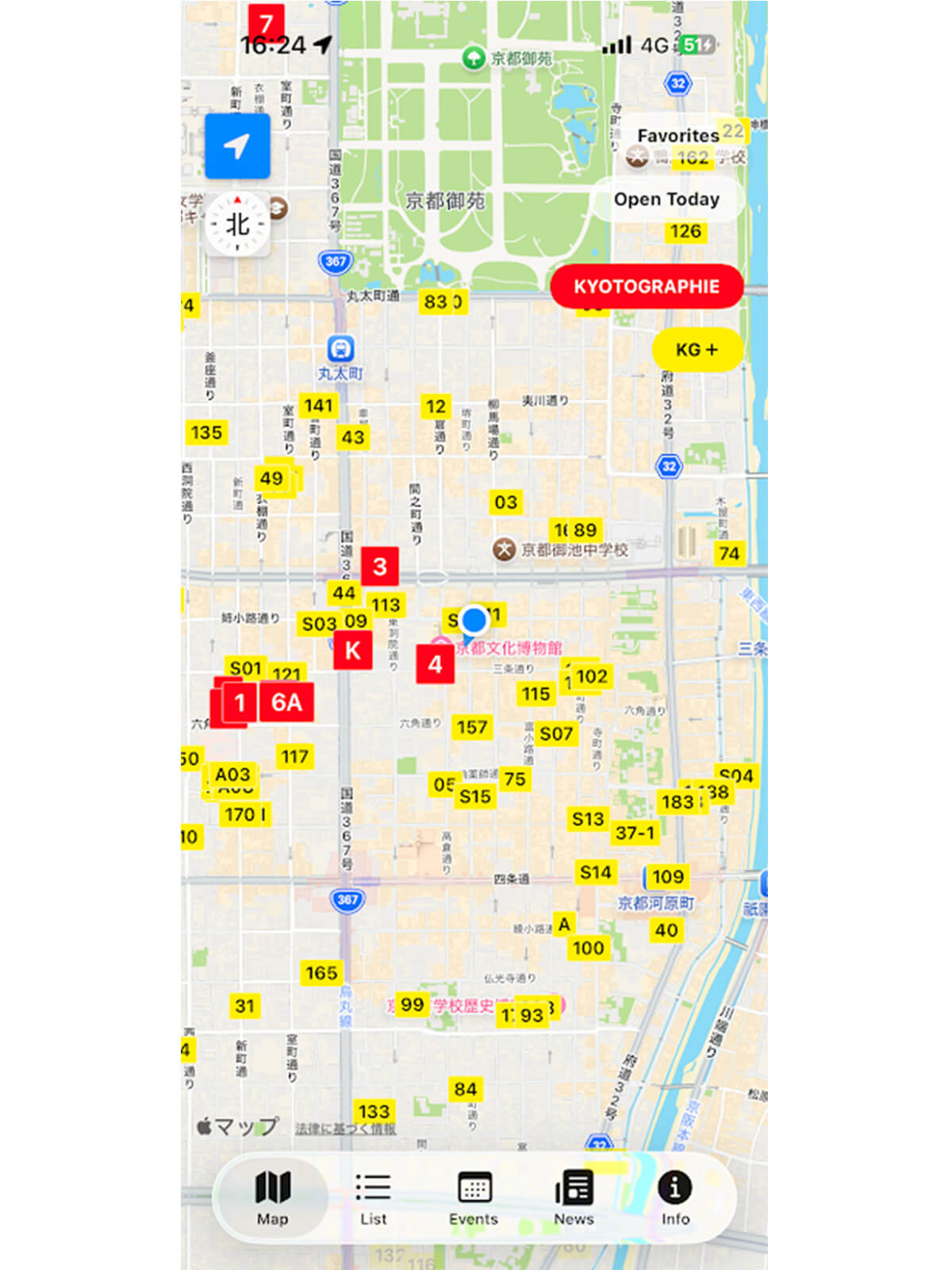This screenshot has height=1270, width=952.
Task: Select the Map tab
Action: pyautogui.click(x=272, y=1198)
